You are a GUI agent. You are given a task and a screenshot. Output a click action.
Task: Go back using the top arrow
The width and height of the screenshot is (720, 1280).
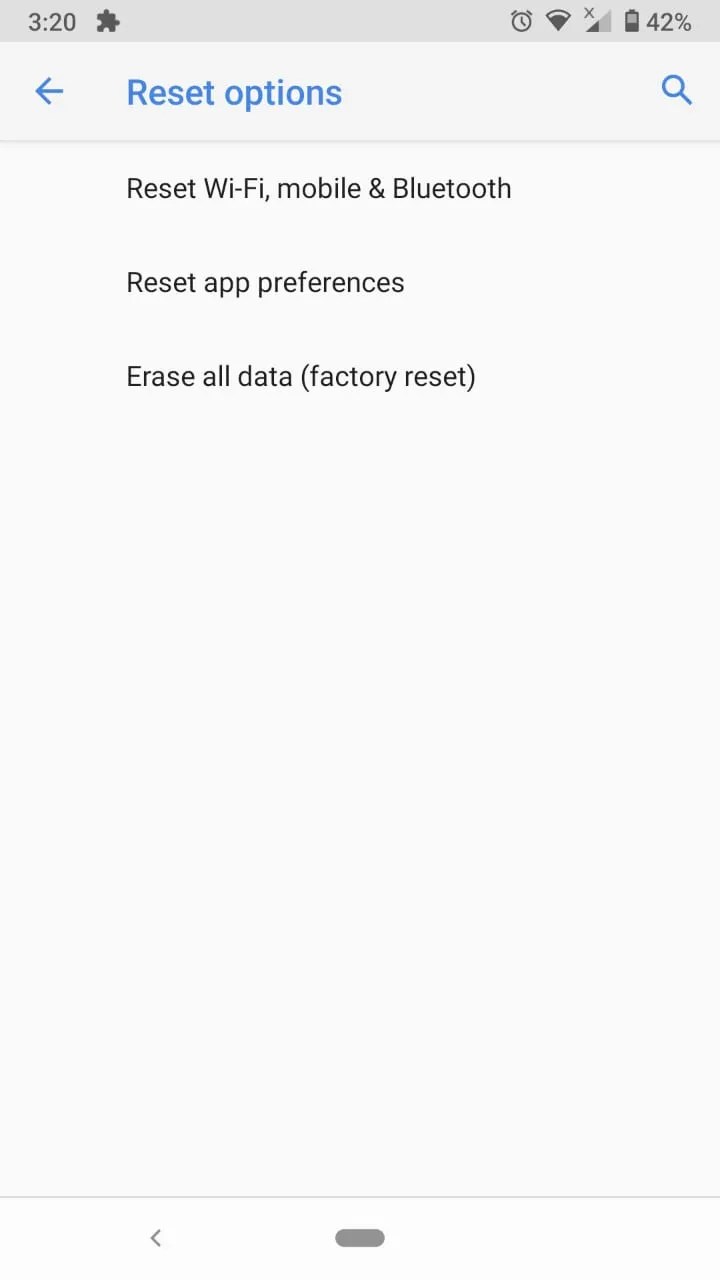tap(49, 92)
